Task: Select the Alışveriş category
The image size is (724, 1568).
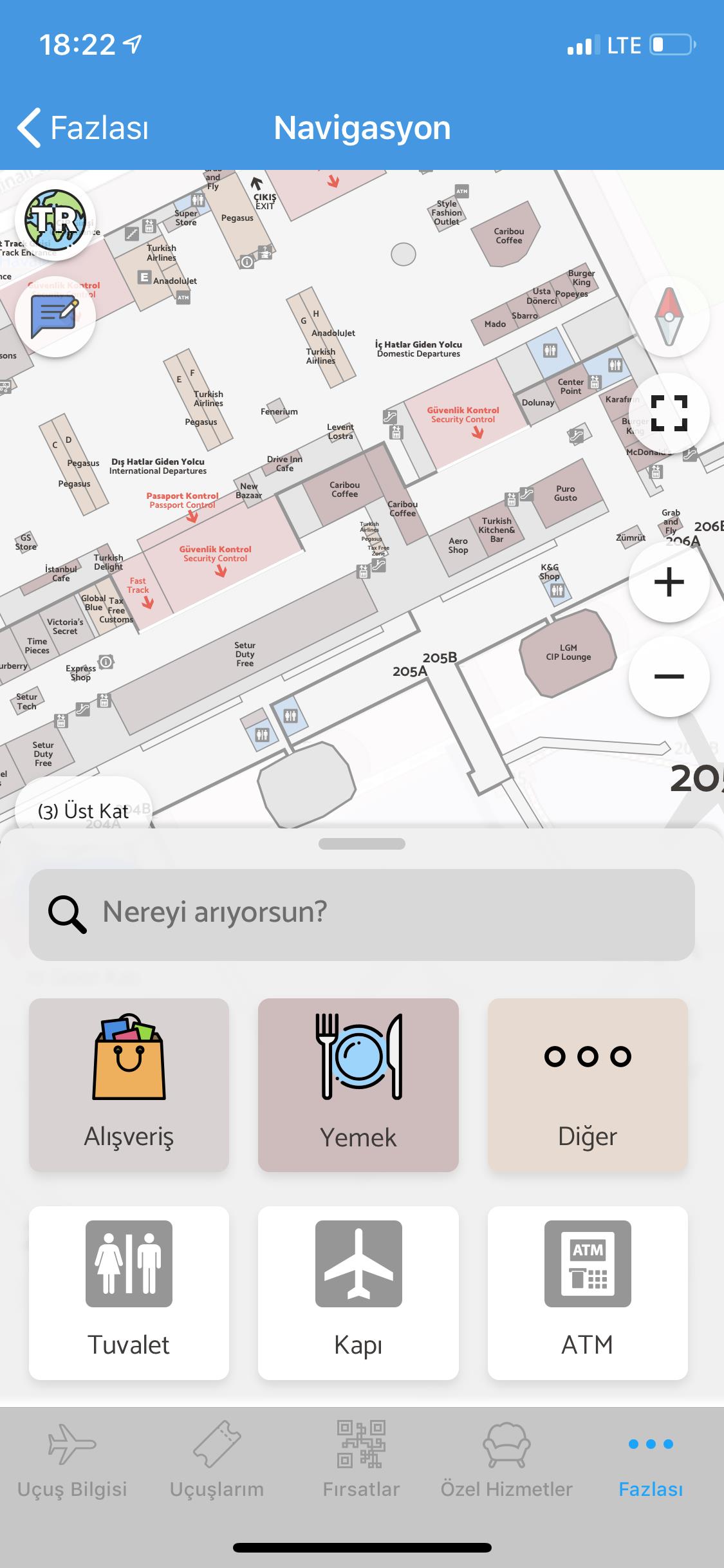Action: click(x=129, y=1085)
